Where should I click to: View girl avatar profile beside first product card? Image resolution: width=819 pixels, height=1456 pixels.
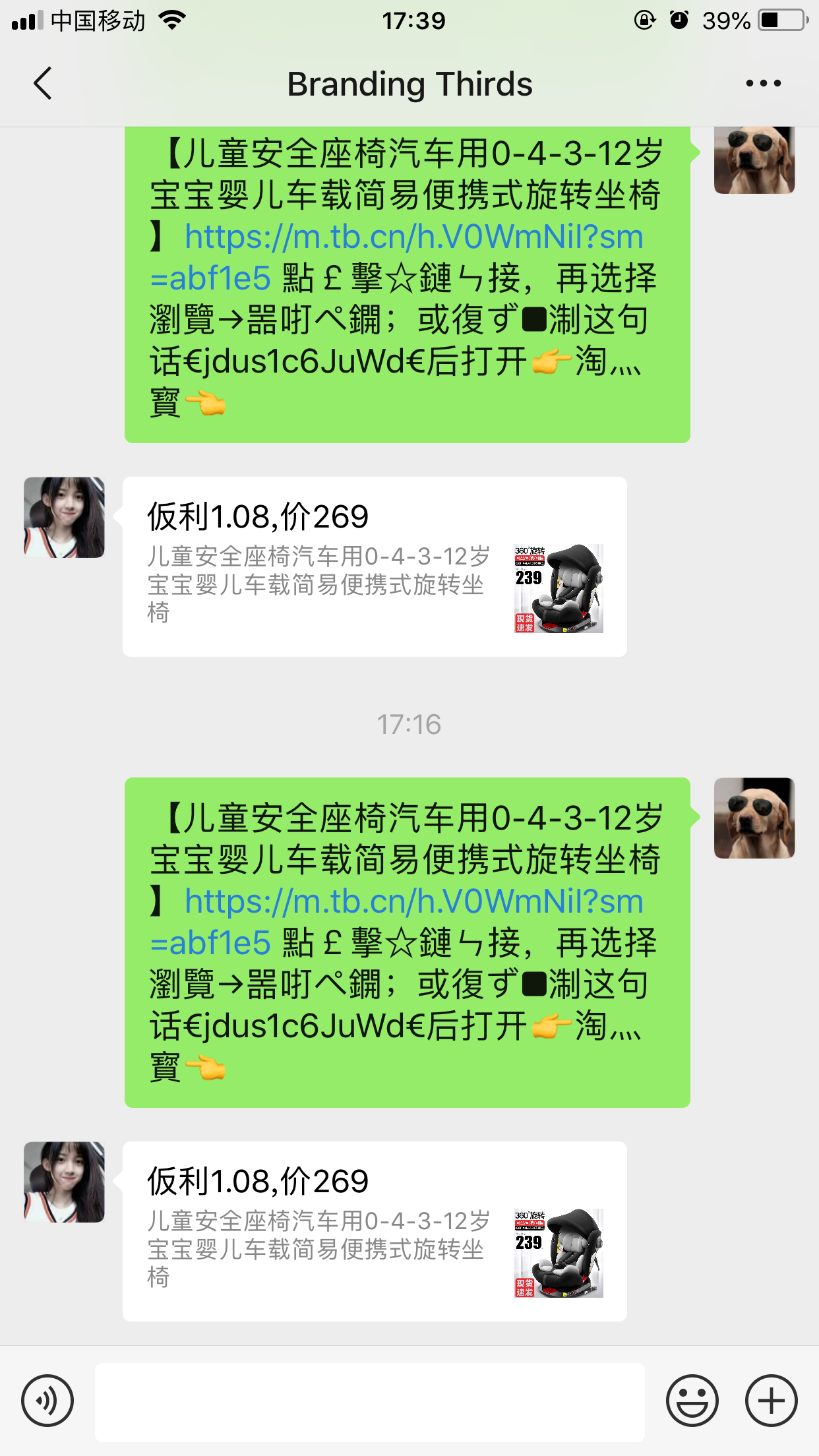[x=64, y=518]
